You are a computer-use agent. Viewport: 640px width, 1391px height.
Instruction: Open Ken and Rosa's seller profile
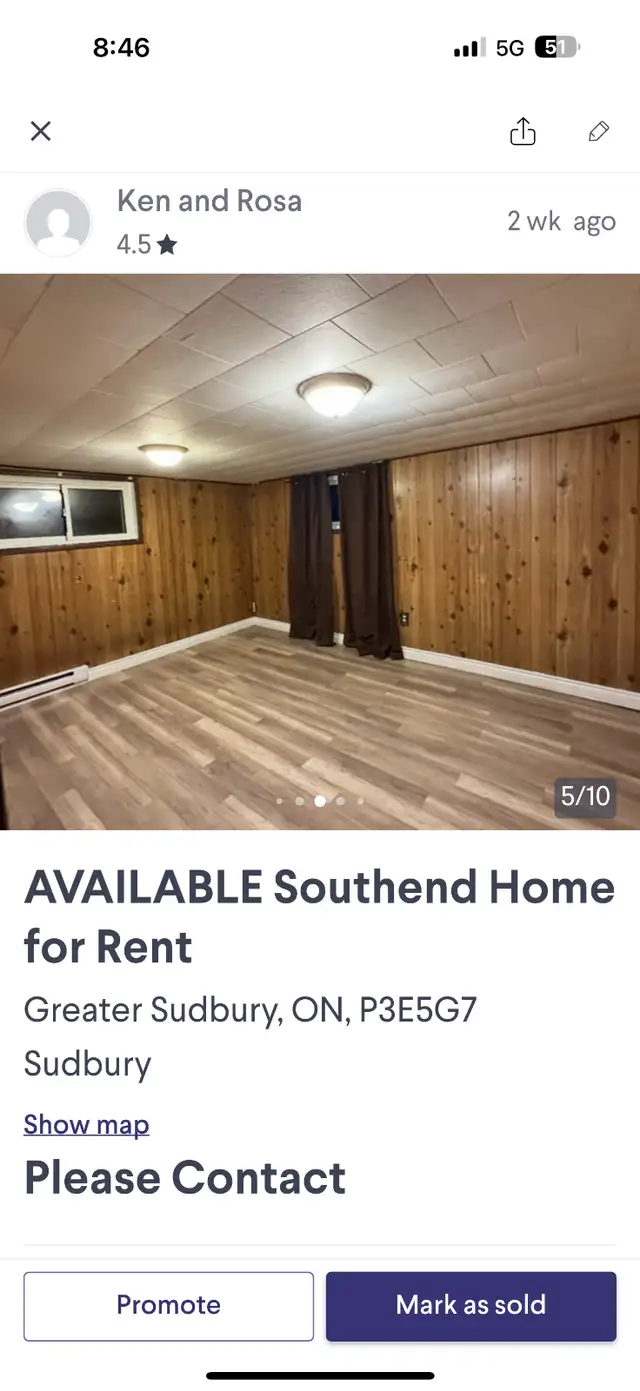(x=208, y=202)
